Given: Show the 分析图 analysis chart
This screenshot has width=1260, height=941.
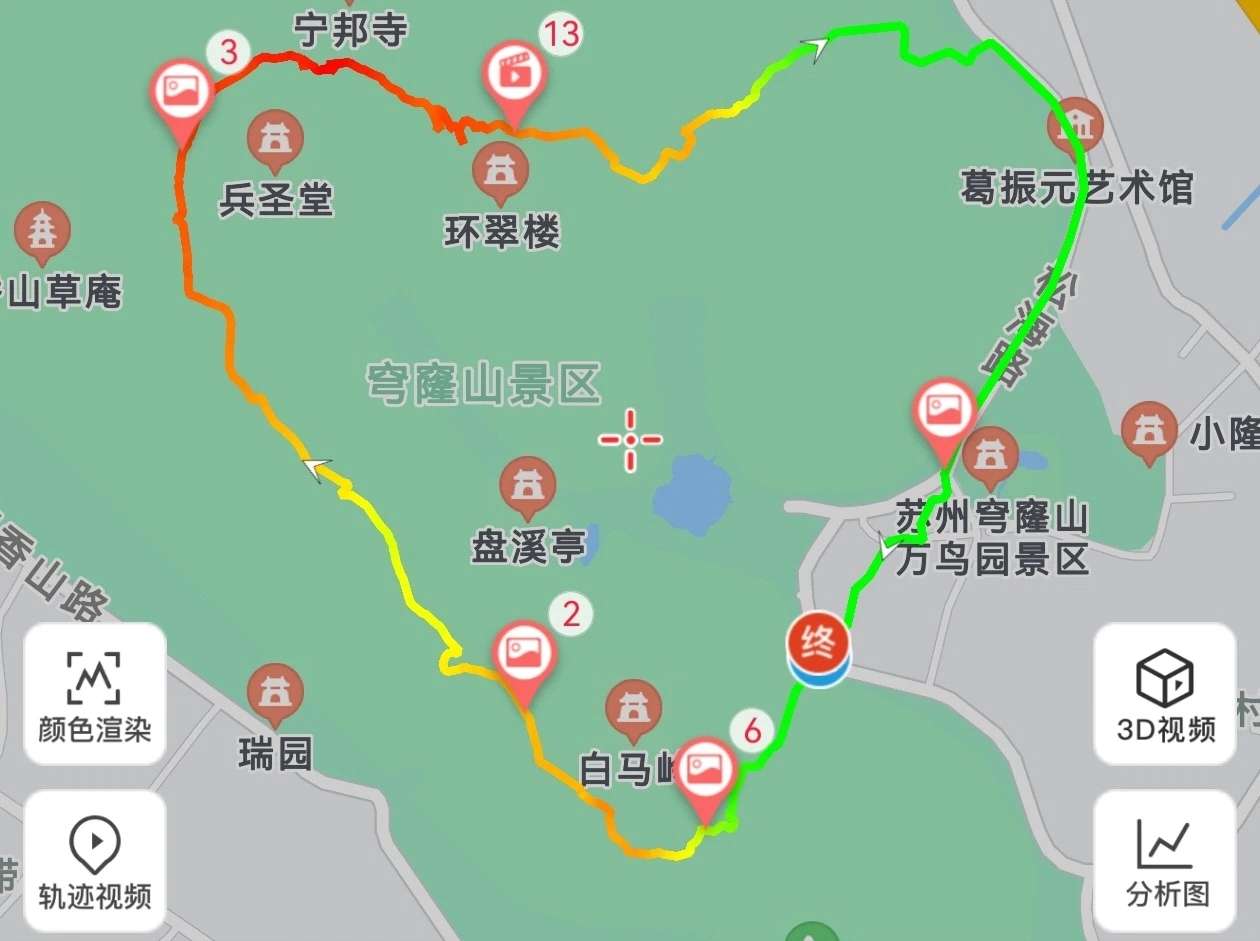Looking at the screenshot, I should pyautogui.click(x=1165, y=861).
